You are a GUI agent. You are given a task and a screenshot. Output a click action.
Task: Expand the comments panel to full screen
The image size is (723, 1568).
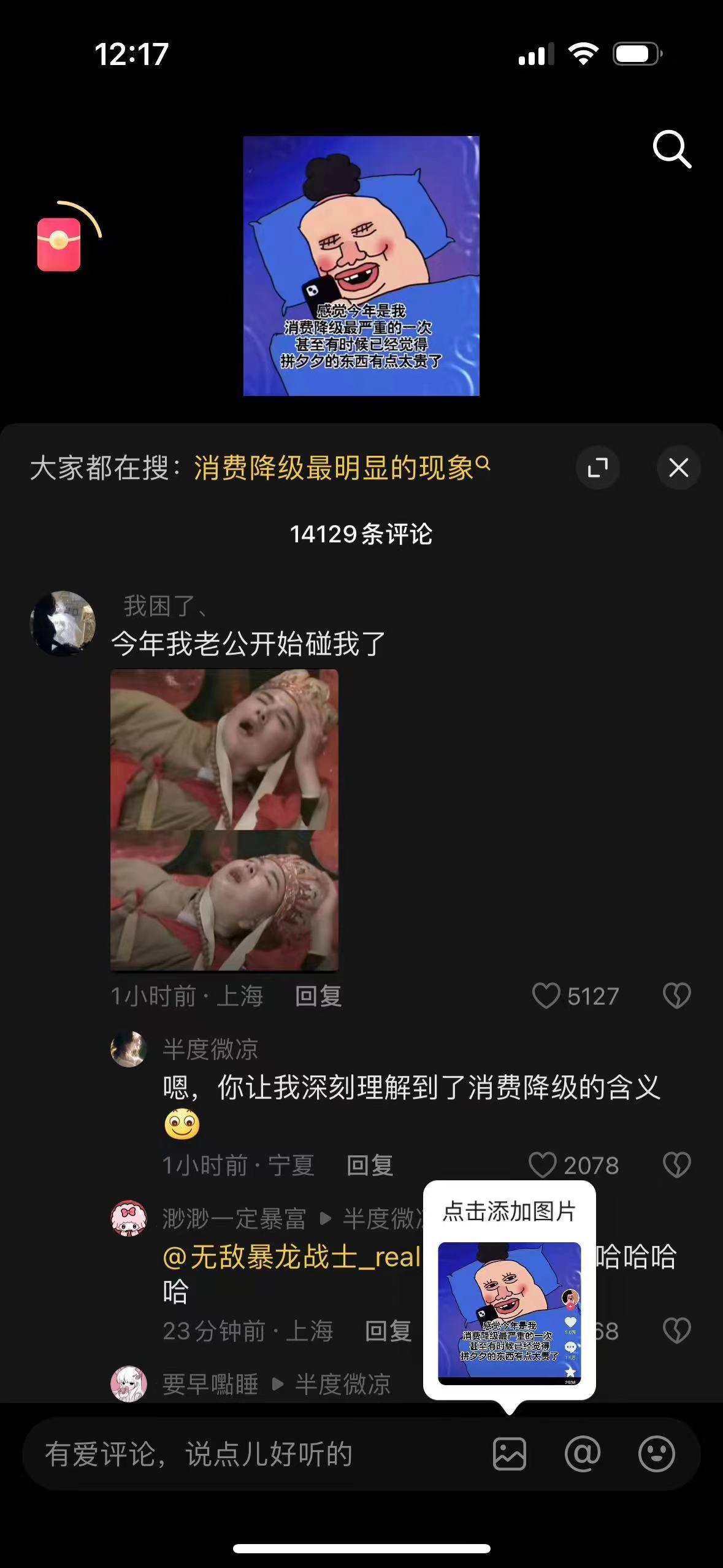[x=597, y=468]
